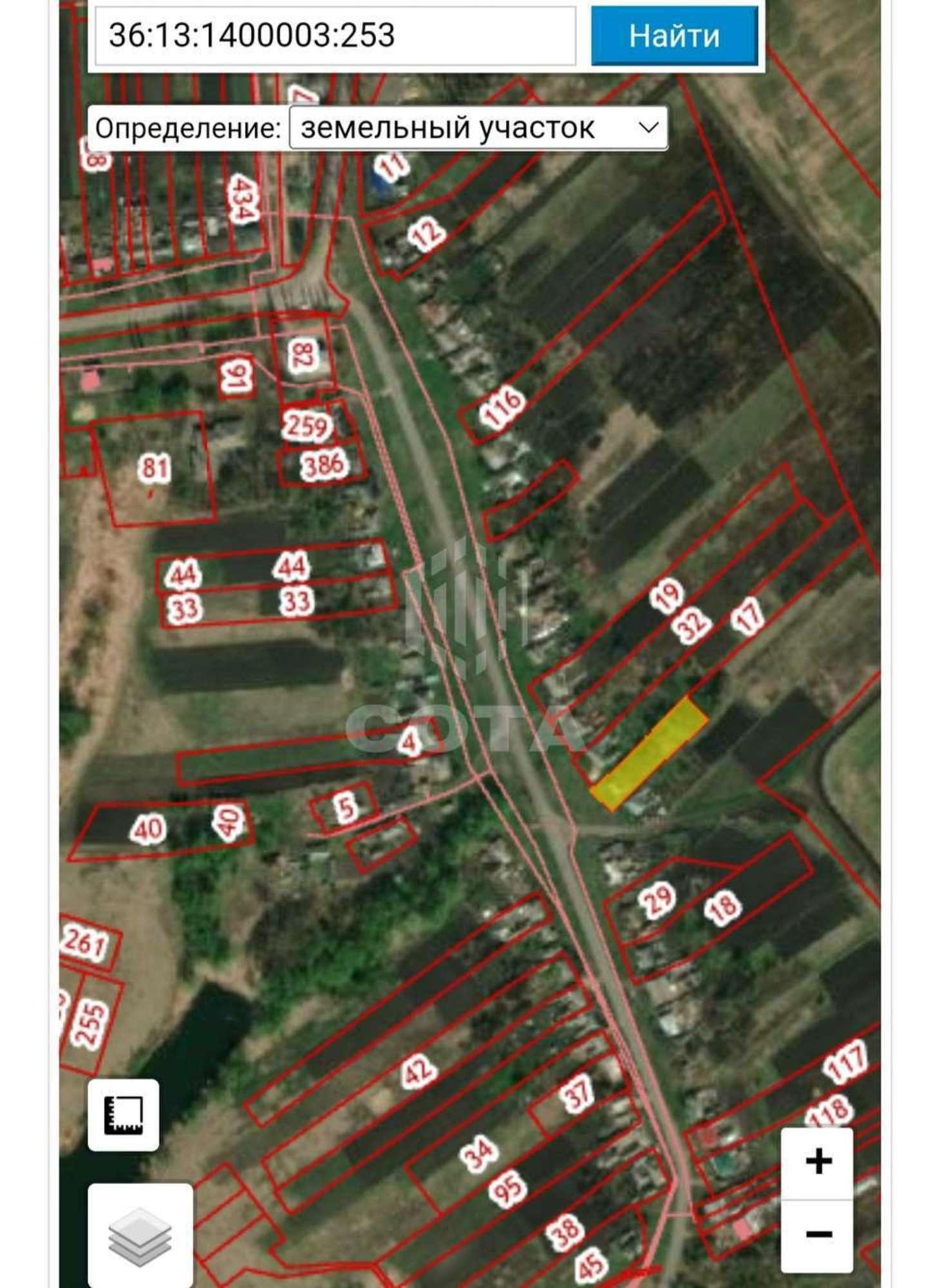
Task: Zoom out with the minus button
Action: pyautogui.click(x=817, y=1234)
